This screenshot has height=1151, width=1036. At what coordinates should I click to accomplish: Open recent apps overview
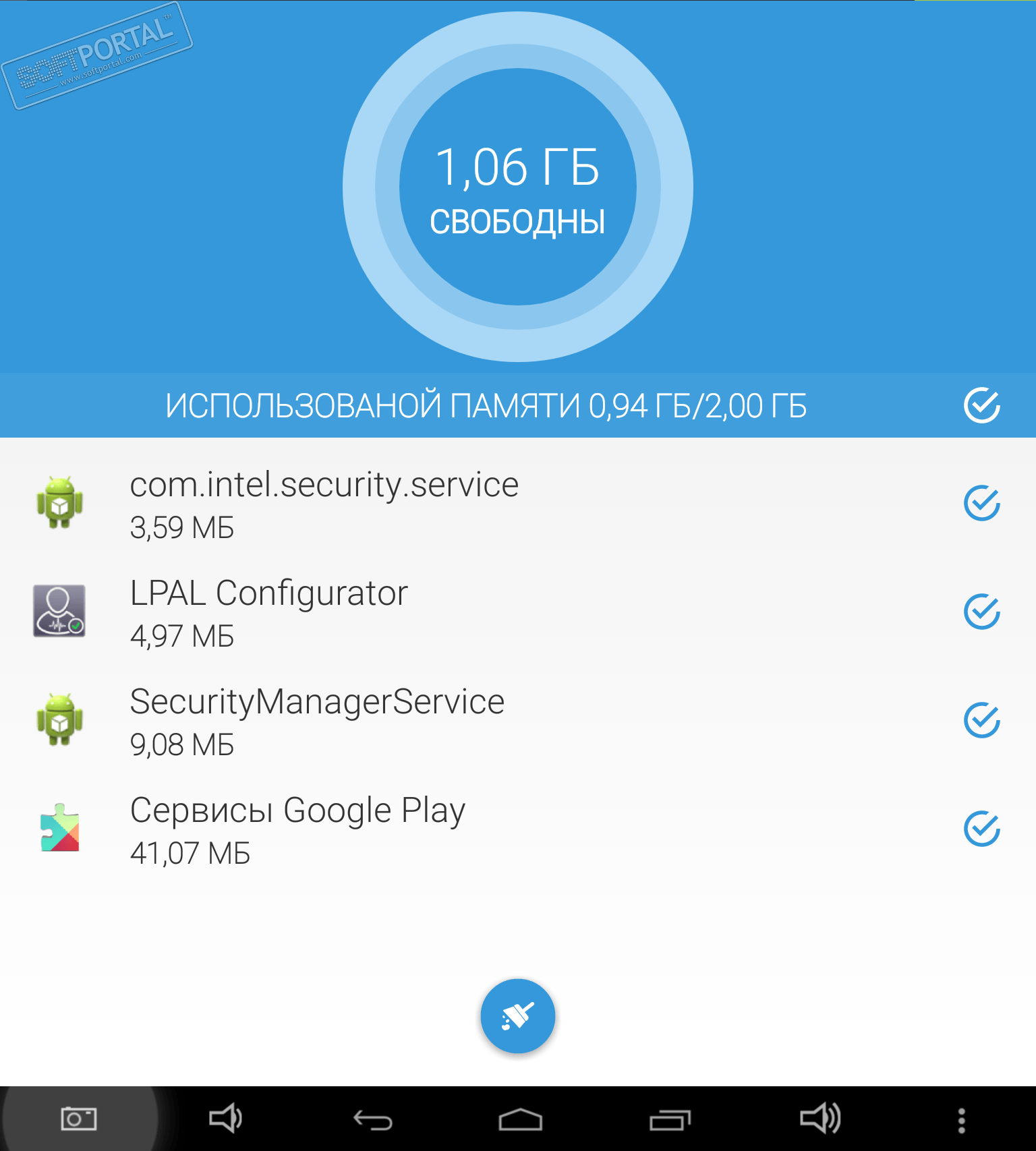coord(670,1120)
